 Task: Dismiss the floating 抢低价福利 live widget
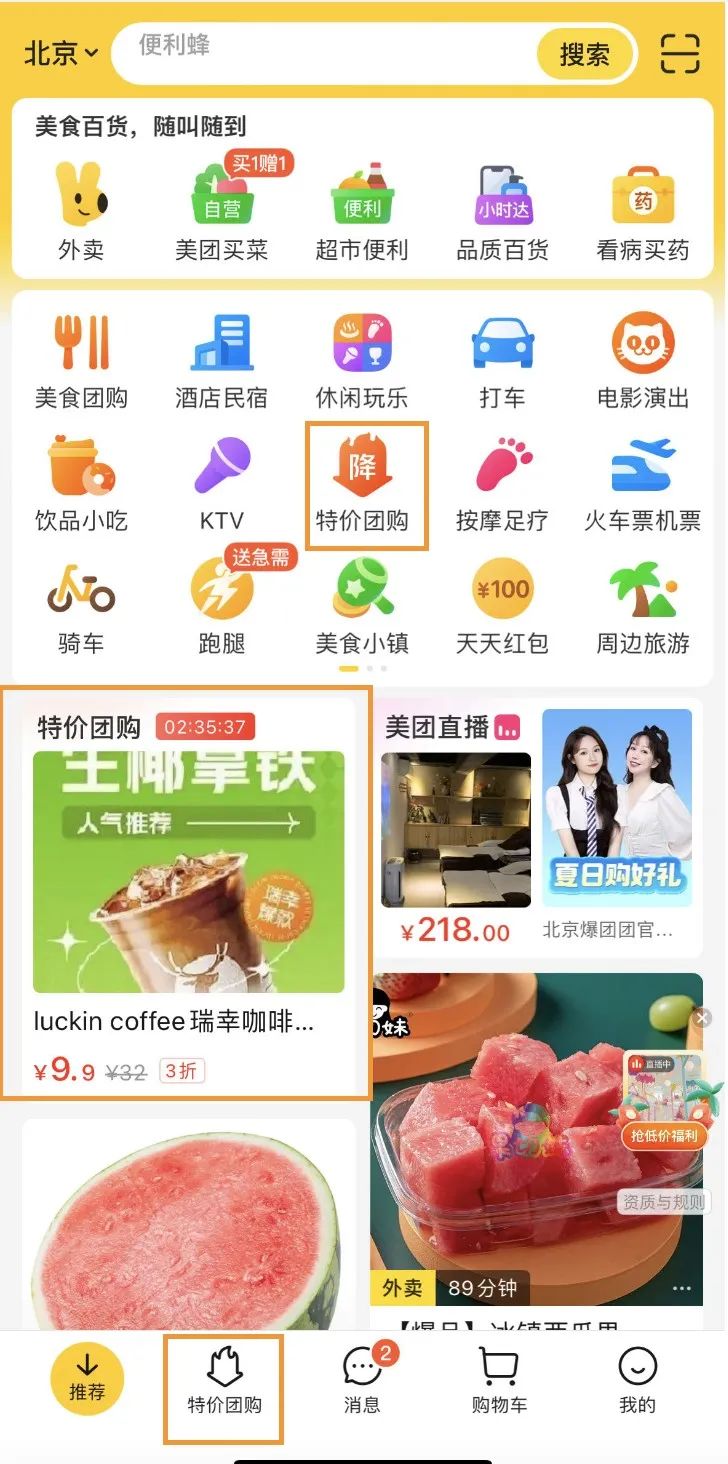tap(703, 1018)
